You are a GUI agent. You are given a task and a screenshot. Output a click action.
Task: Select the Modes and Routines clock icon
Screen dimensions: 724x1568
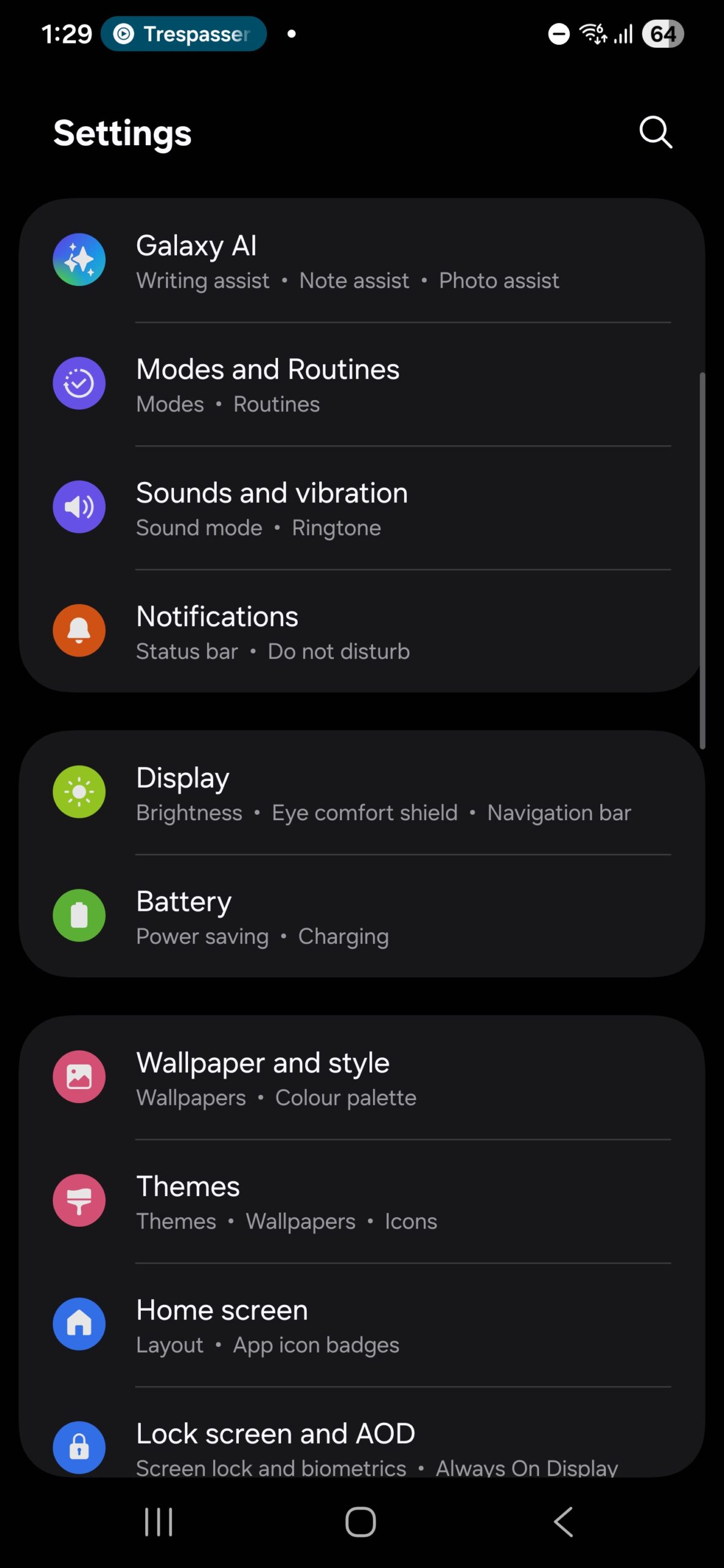[79, 383]
